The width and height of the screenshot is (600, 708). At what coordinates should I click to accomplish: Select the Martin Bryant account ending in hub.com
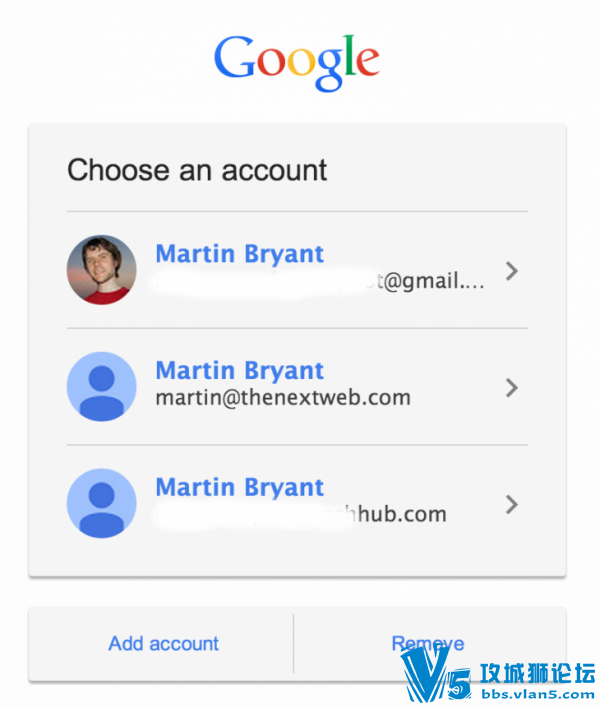point(296,503)
